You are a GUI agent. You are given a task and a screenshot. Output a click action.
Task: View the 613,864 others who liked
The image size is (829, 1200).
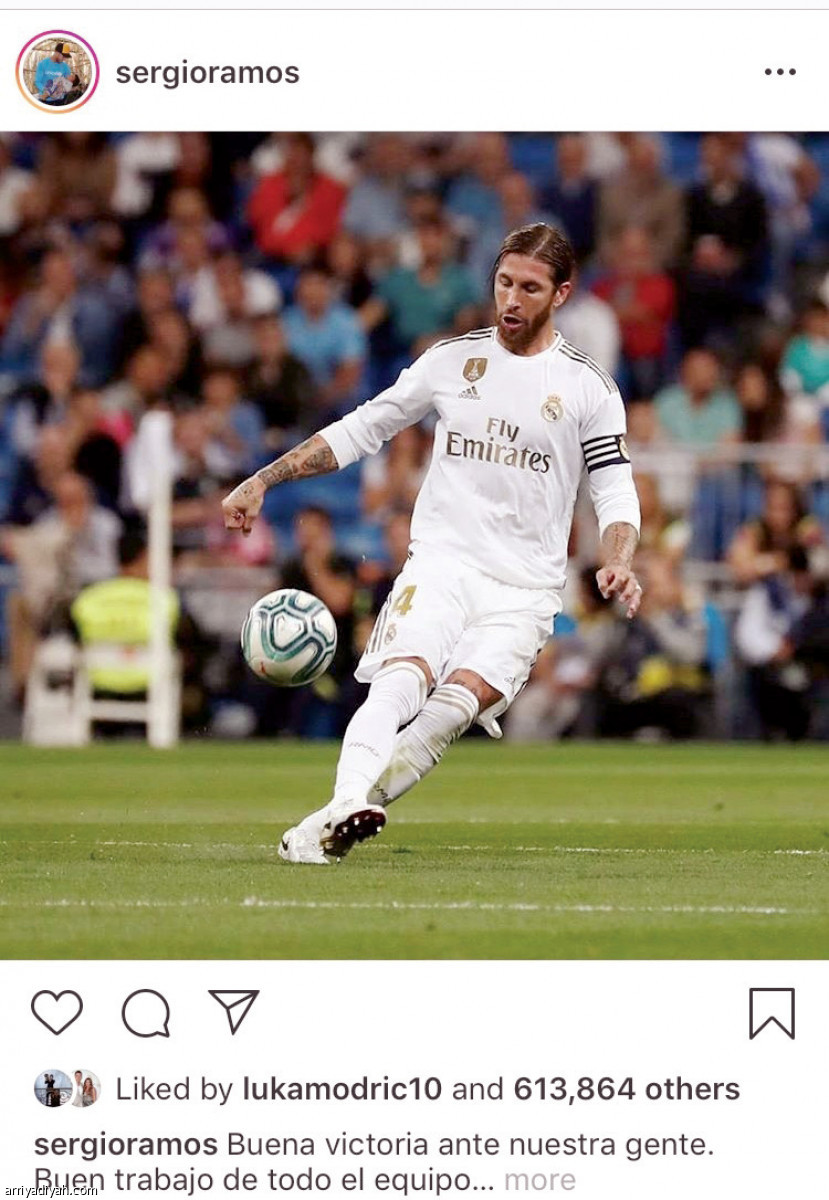627,1089
